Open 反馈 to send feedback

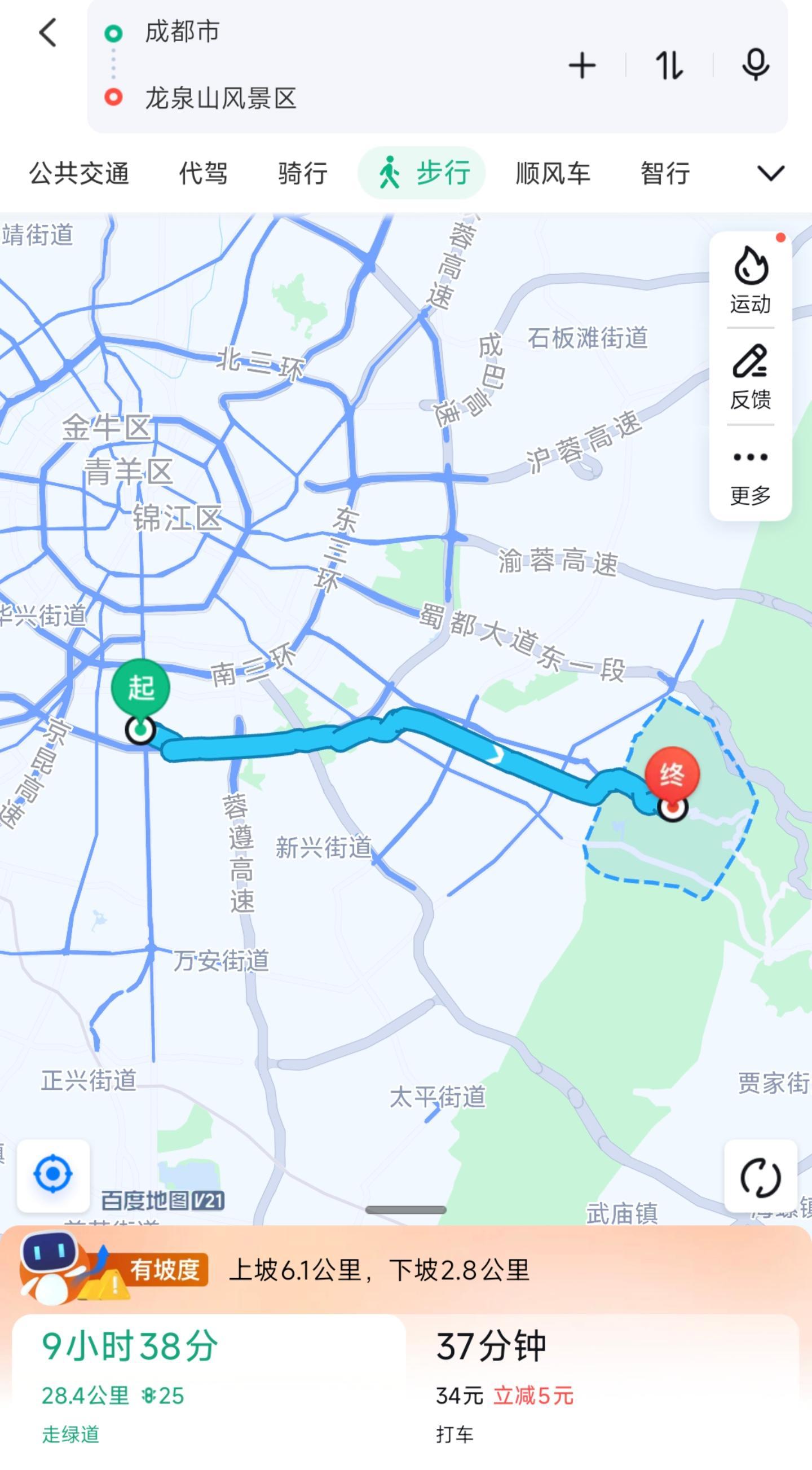[751, 377]
